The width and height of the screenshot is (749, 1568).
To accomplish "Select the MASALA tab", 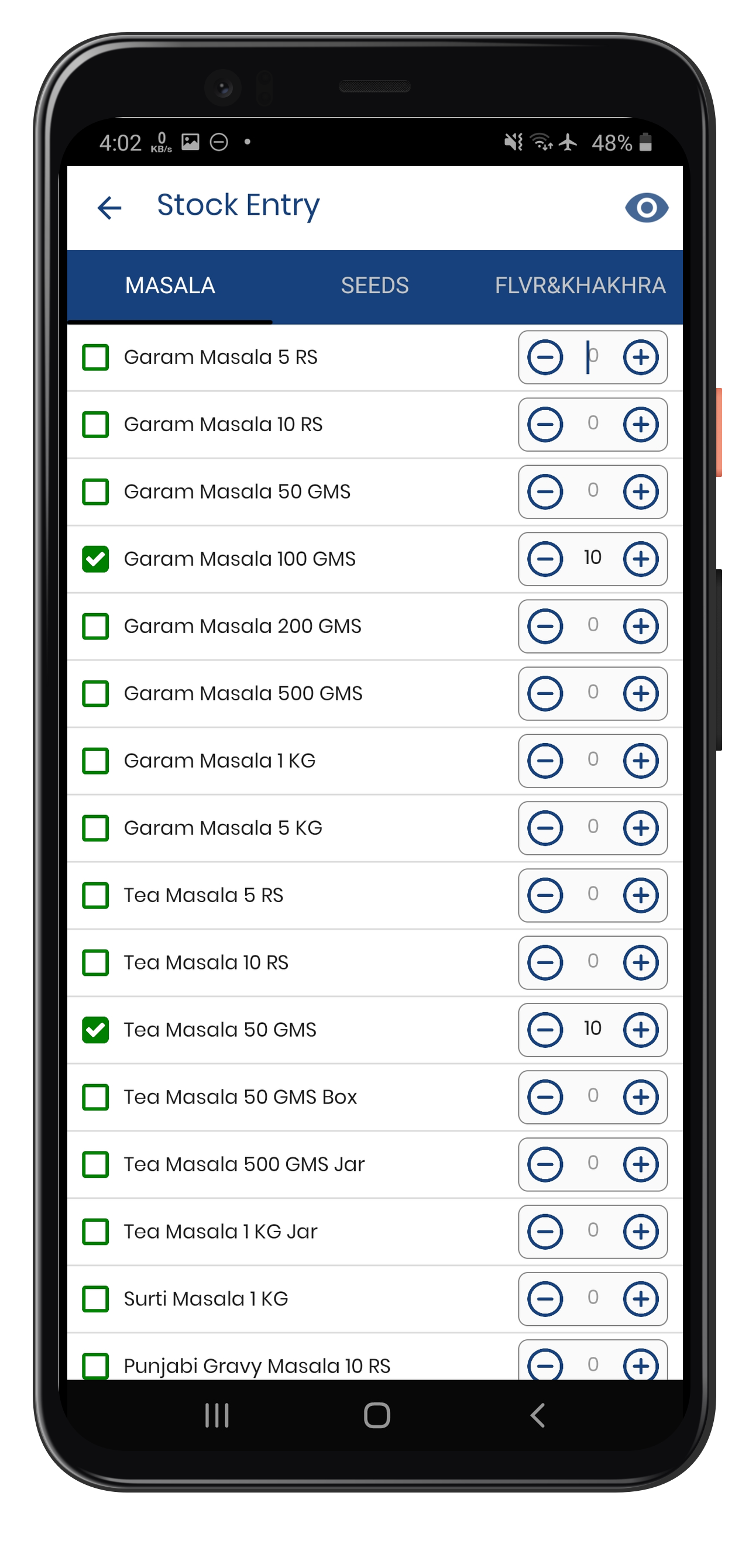I will click(x=170, y=286).
